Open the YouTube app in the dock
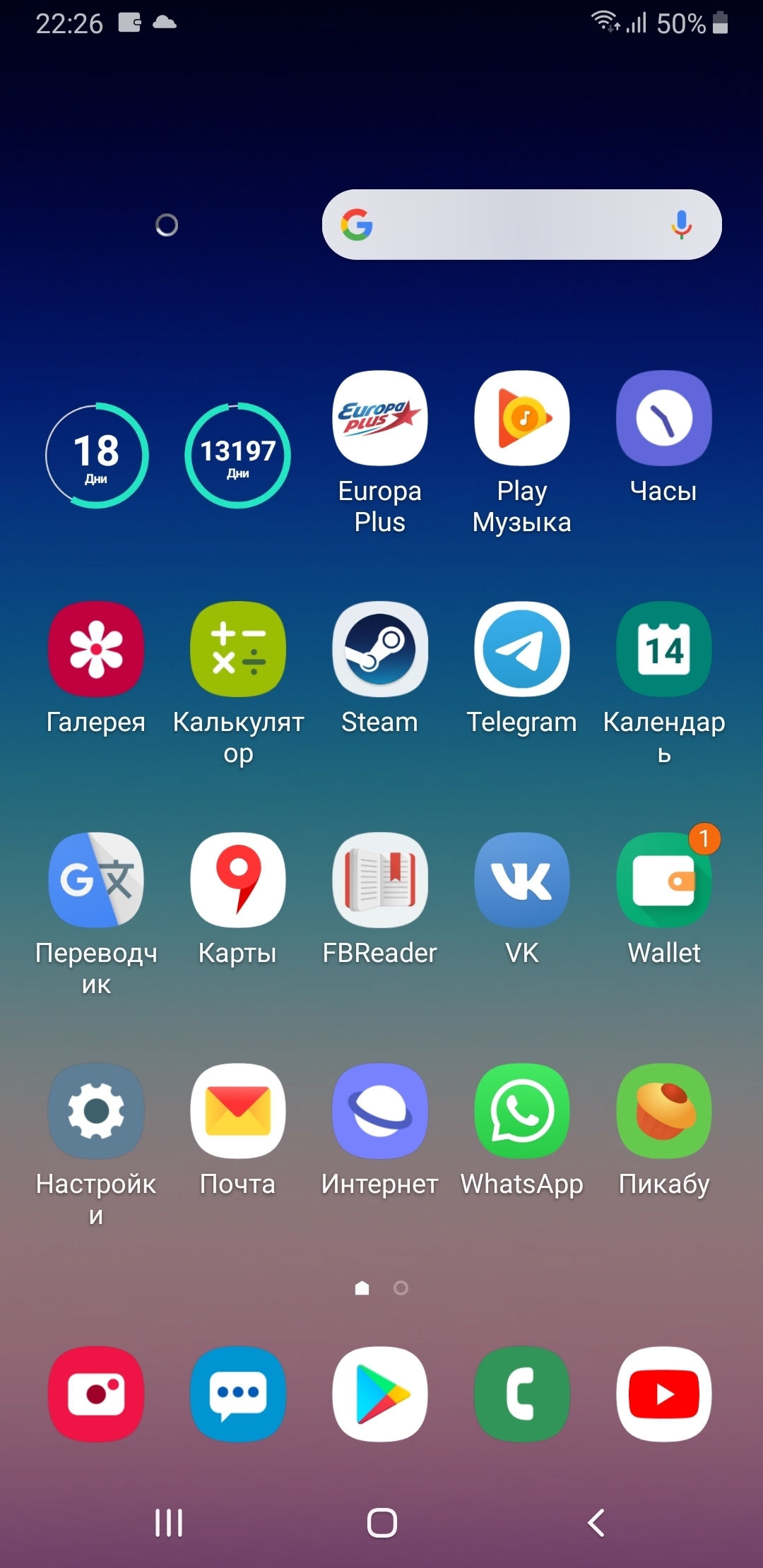Viewport: 763px width, 1568px height. point(664,1394)
